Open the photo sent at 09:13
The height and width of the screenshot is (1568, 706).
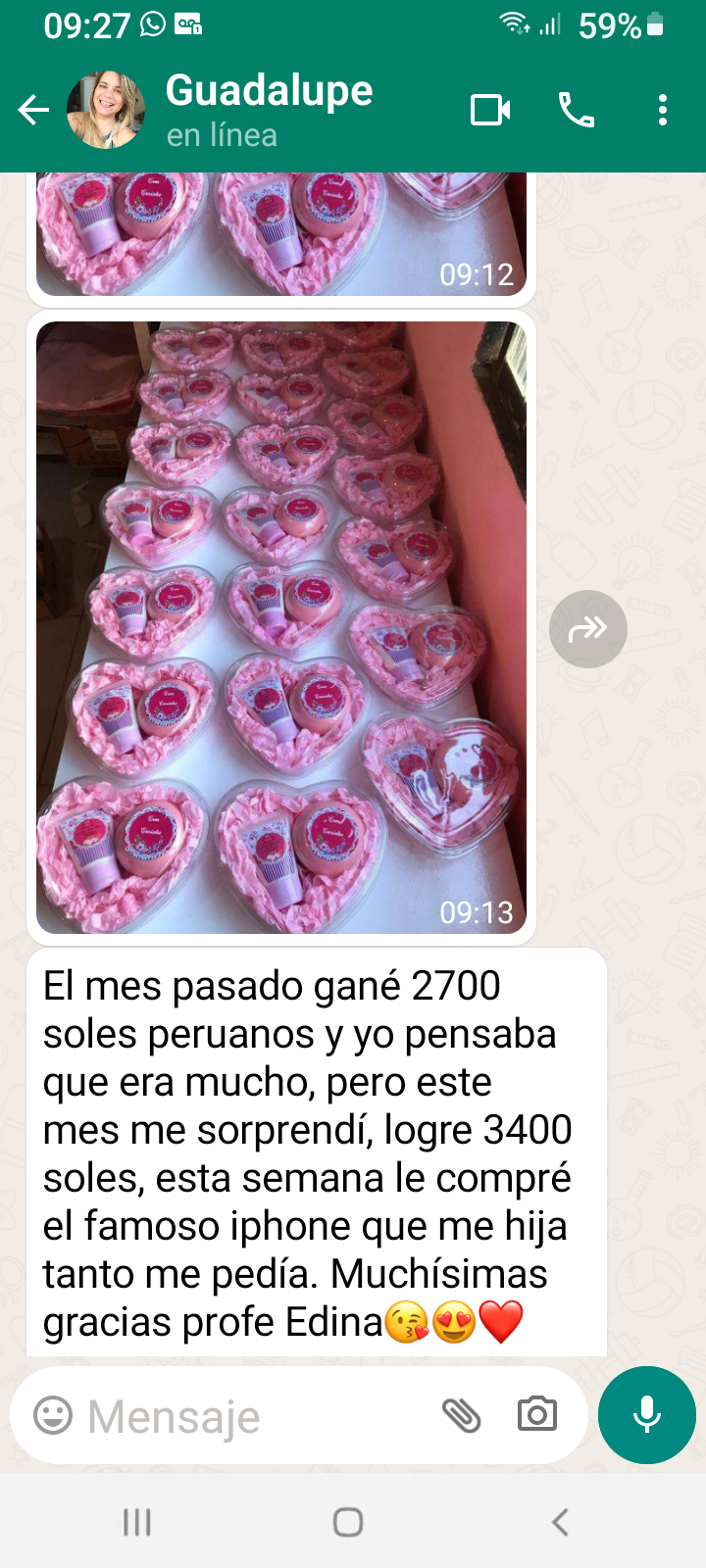pos(280,627)
